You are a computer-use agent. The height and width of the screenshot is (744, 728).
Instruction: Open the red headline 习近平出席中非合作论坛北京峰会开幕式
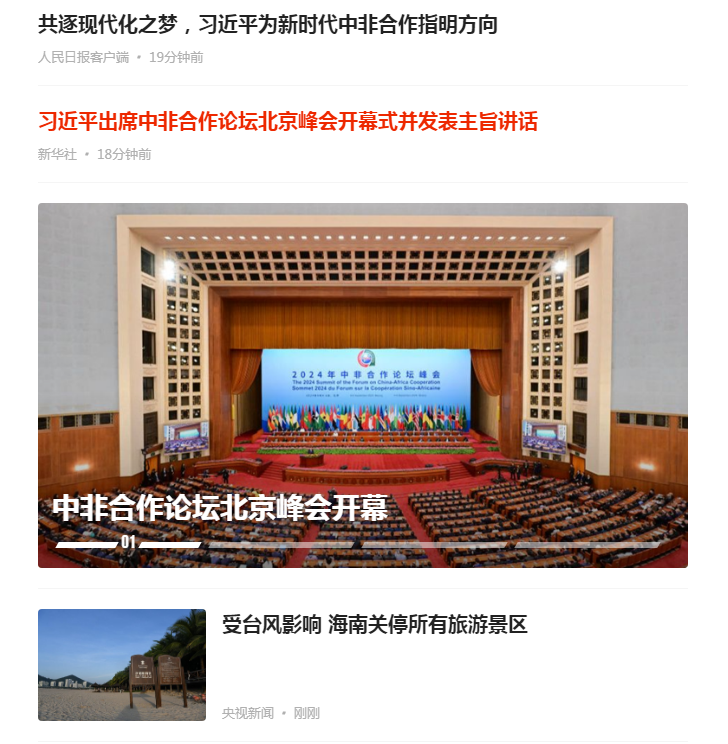click(x=288, y=122)
